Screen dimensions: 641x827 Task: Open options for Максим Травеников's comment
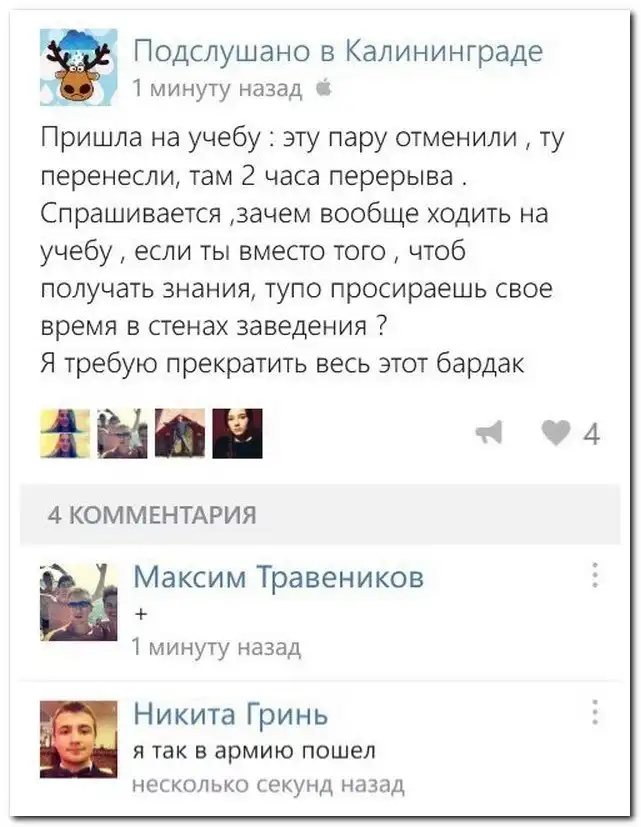click(595, 576)
